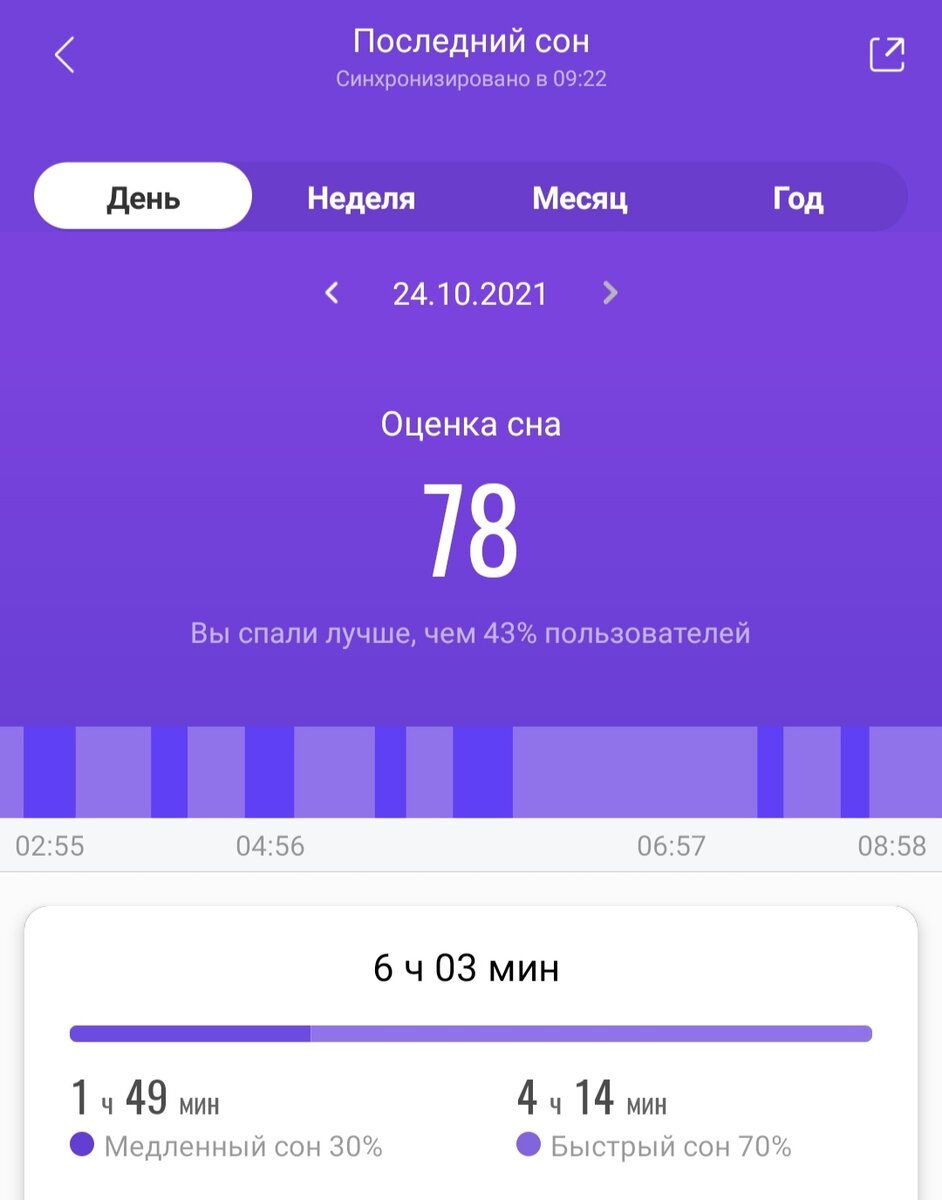
Task: Select the День tab
Action: (142, 196)
